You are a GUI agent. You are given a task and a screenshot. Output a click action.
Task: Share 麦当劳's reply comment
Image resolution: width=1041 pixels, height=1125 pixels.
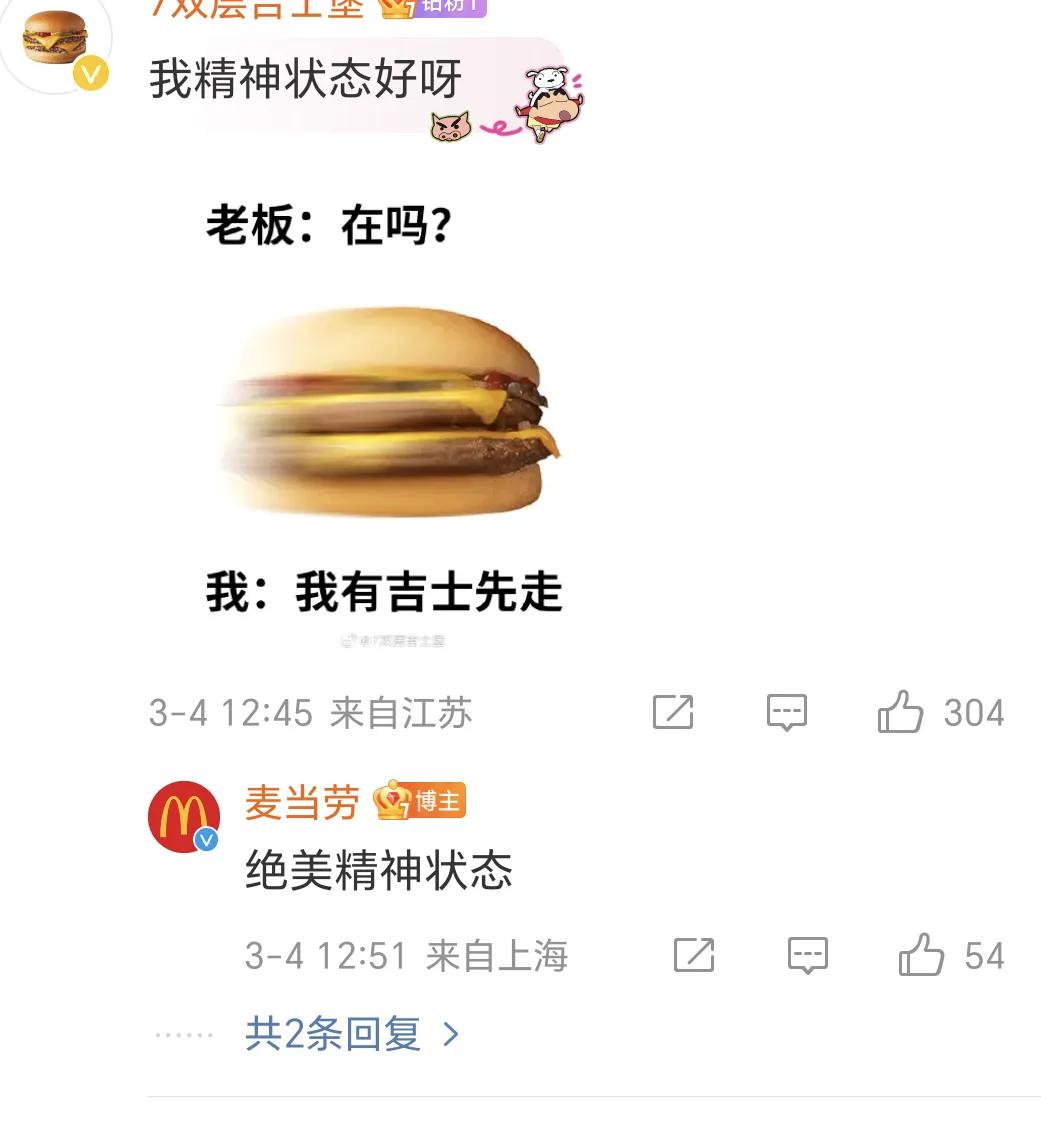point(694,955)
